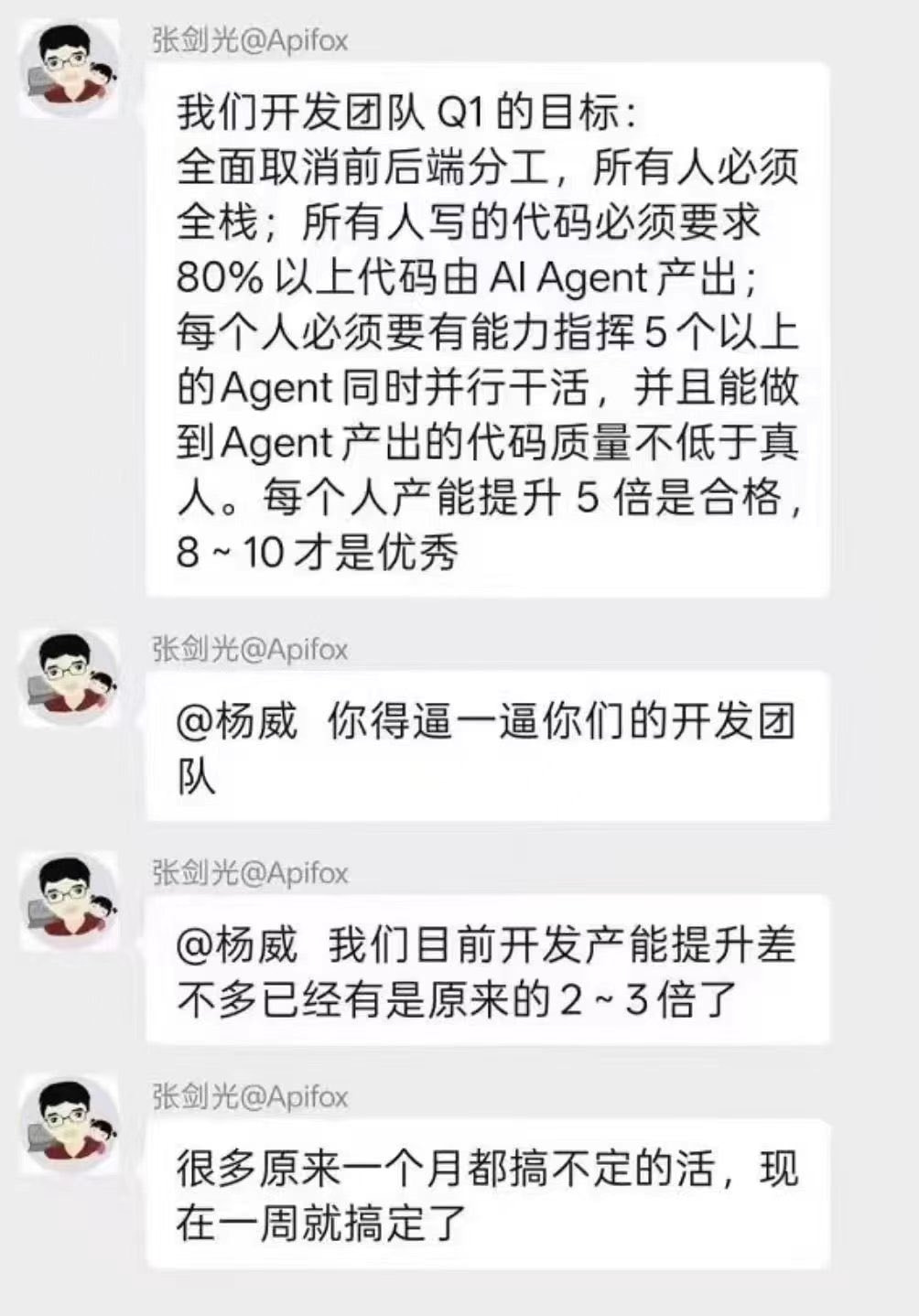Image resolution: width=919 pixels, height=1316 pixels.
Task: Tap the avatar next to 你得逼一逼 message
Action: (70, 677)
